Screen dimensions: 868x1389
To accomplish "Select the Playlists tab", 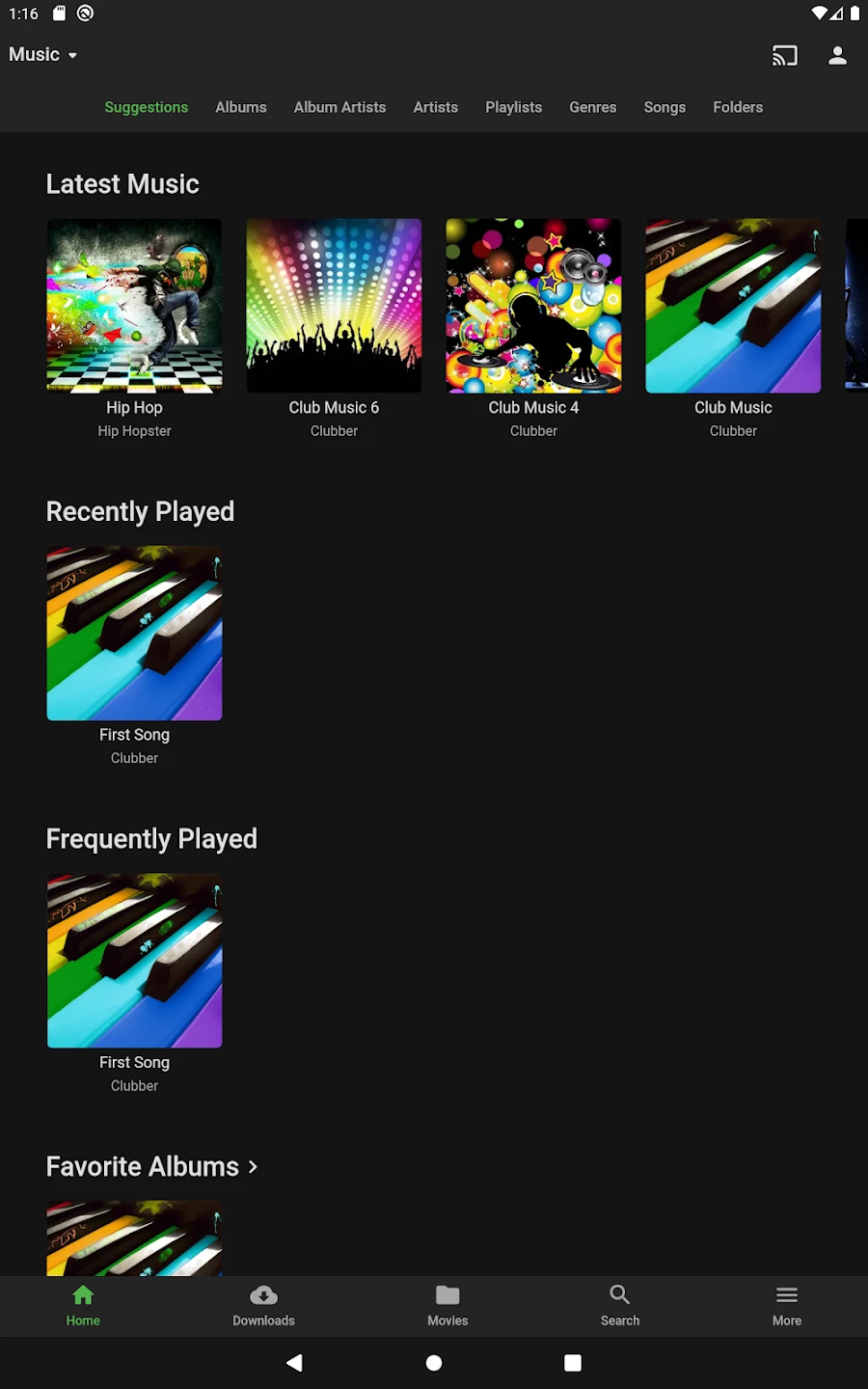I will tap(513, 107).
